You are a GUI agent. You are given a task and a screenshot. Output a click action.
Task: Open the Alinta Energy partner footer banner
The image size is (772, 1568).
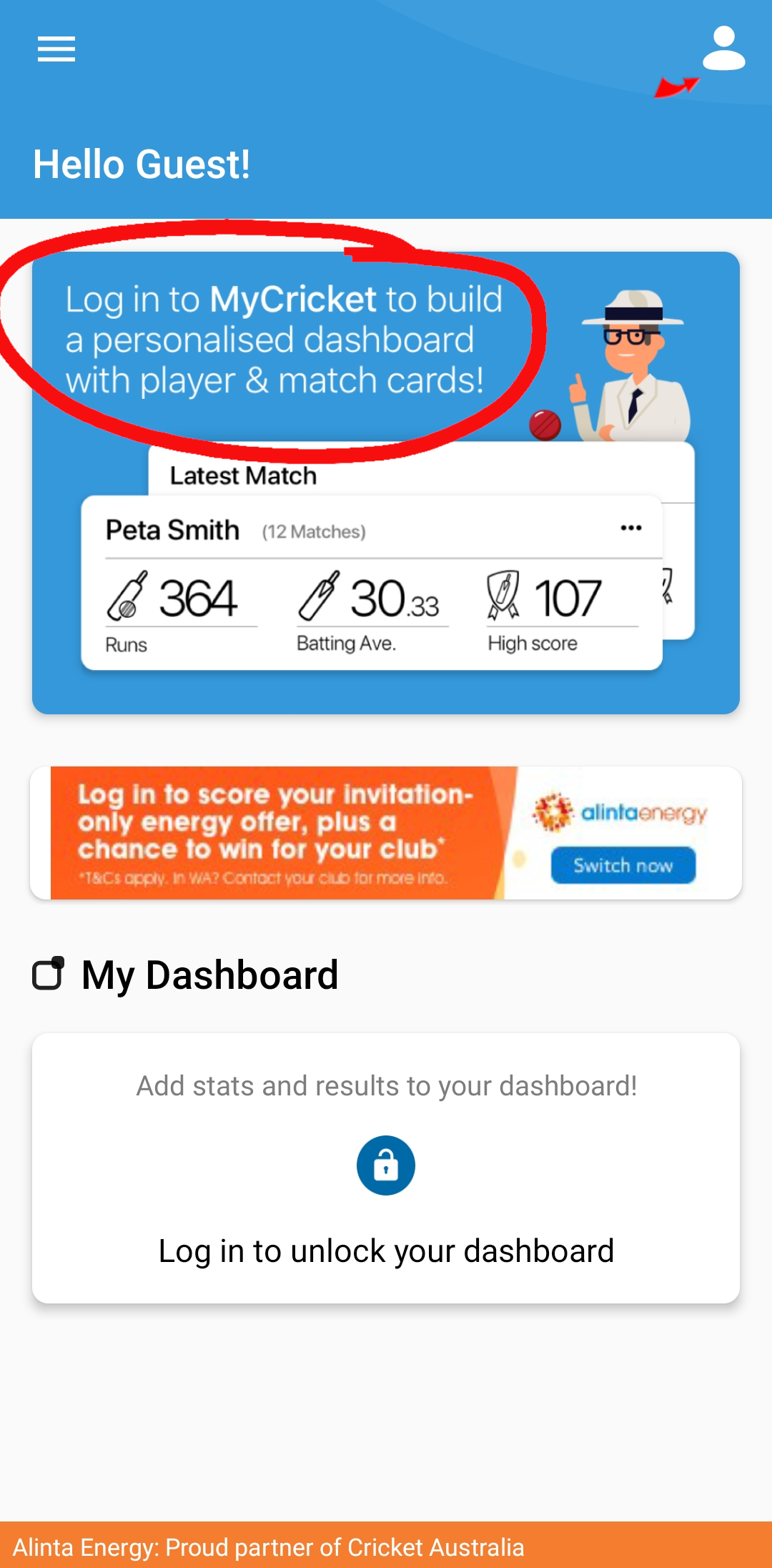point(386,1544)
